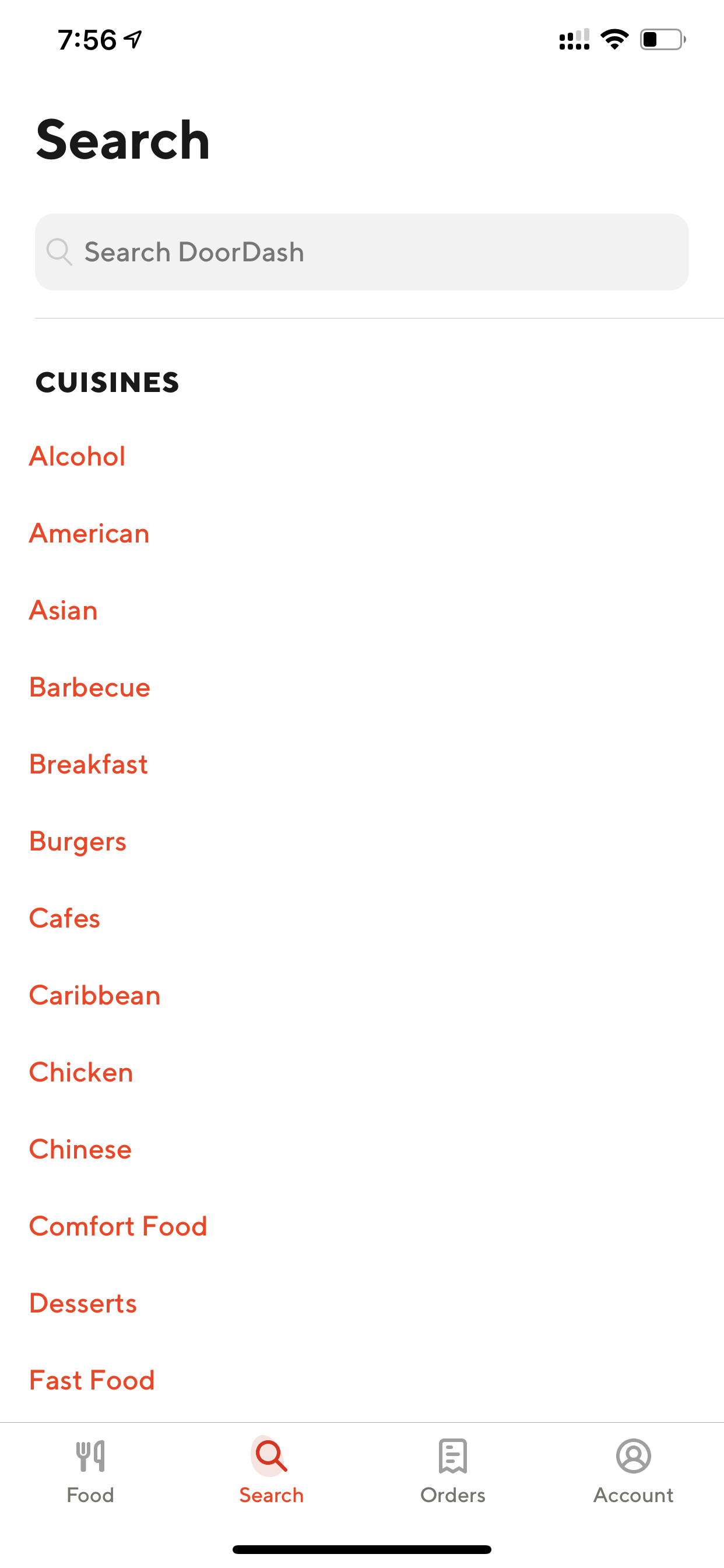Open the Alcohol cuisine
Screen dimensions: 724x1568
point(78,457)
